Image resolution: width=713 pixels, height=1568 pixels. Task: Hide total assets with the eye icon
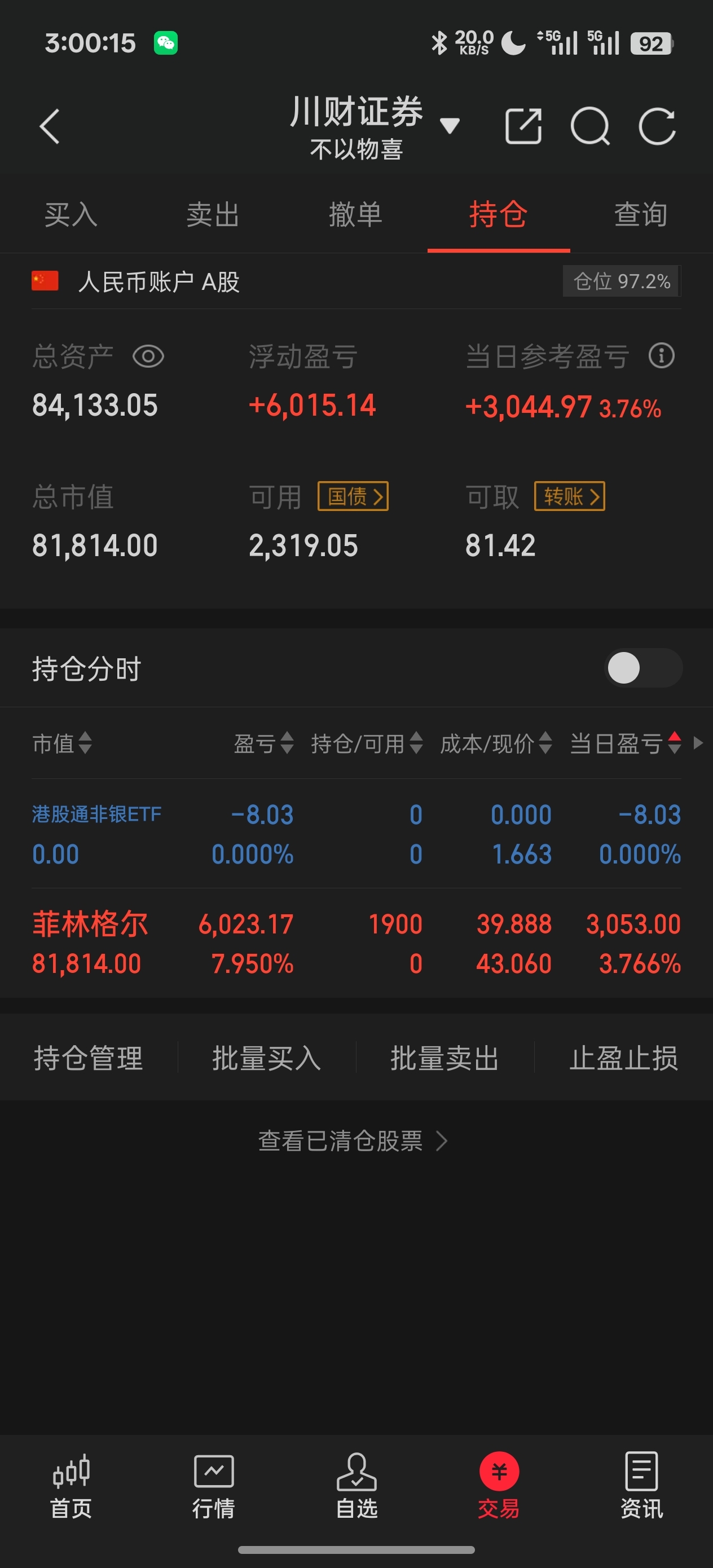[x=148, y=356]
